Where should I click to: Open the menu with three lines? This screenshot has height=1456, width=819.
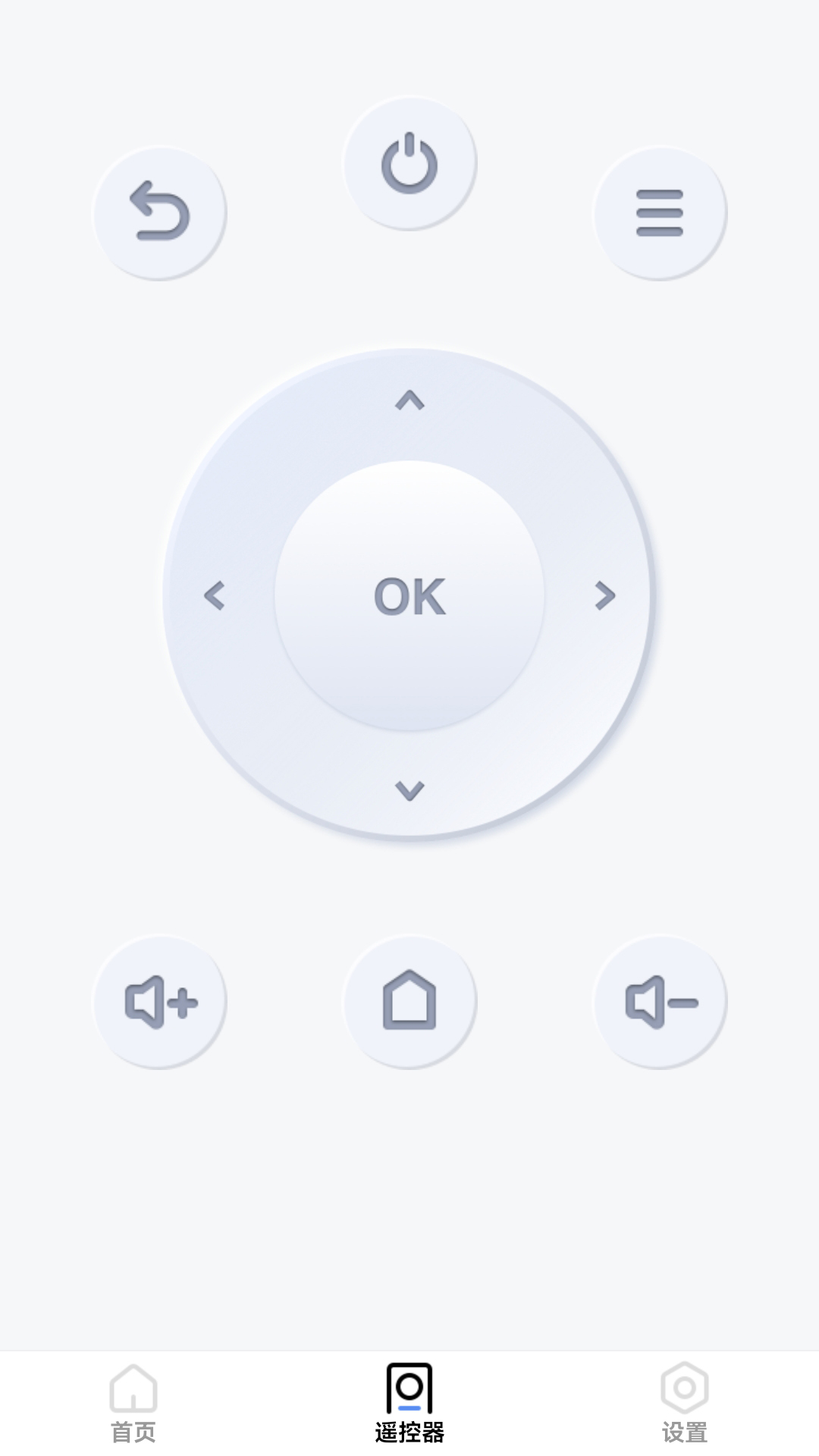660,212
